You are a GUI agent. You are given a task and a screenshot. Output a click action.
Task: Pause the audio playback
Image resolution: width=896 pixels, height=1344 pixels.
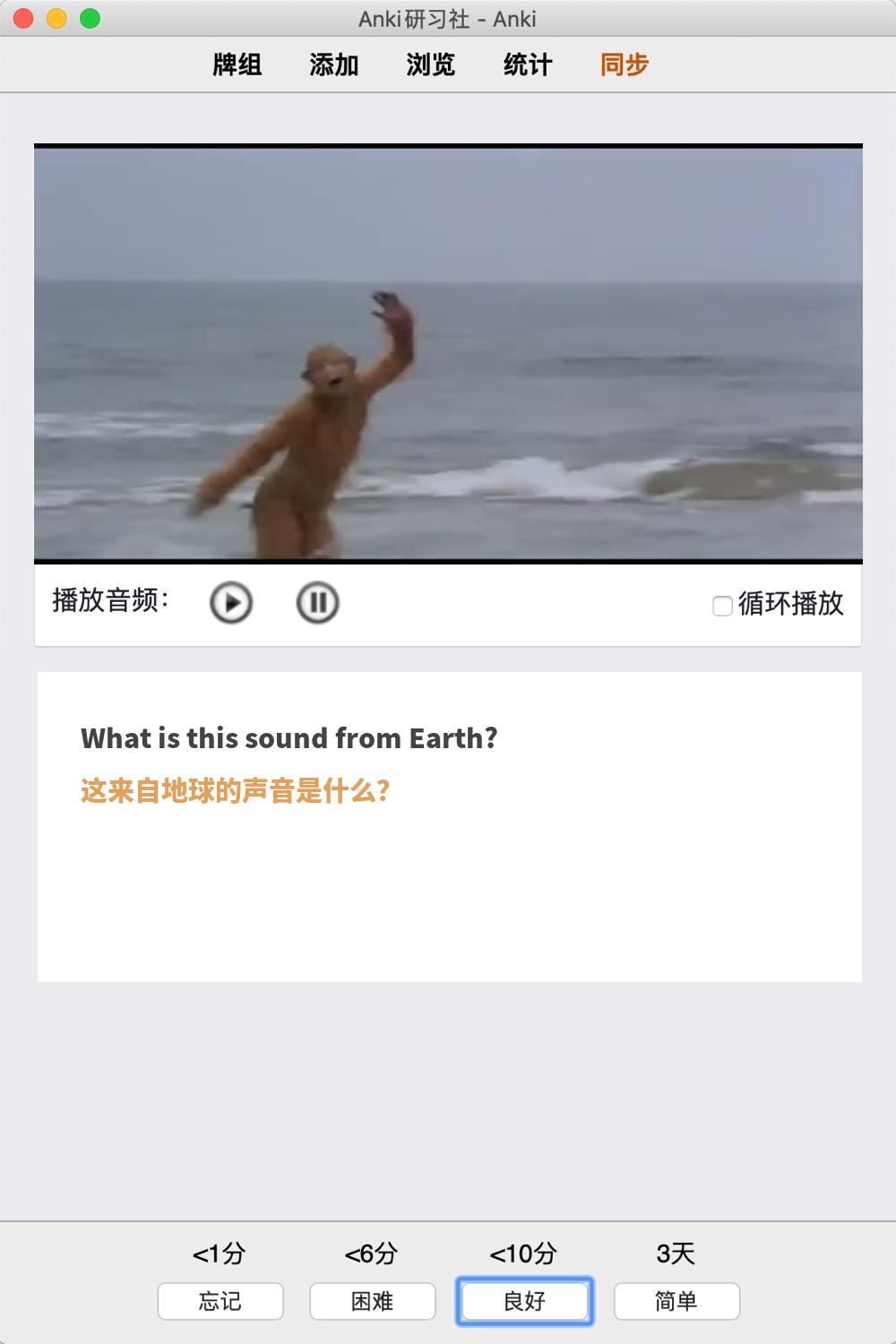click(317, 602)
